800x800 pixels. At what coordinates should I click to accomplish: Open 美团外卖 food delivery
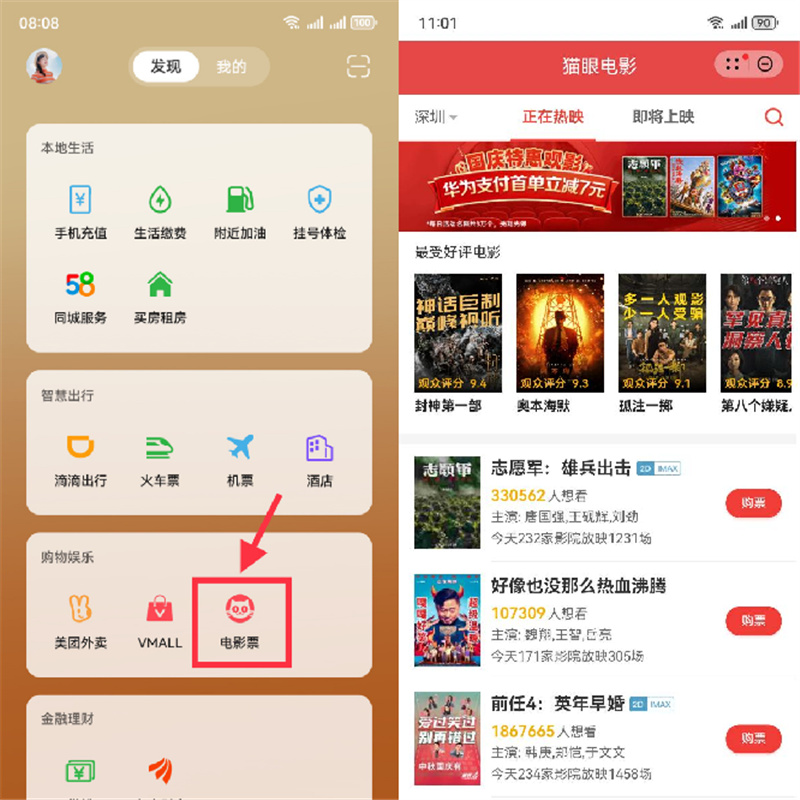tap(80, 620)
